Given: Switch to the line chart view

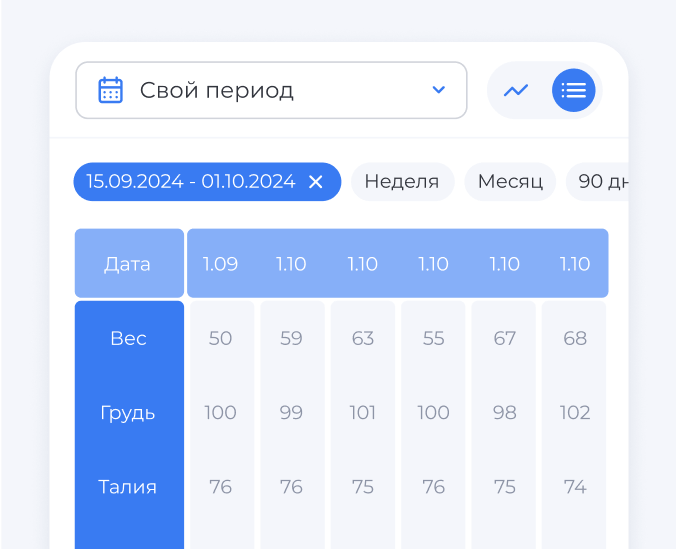Looking at the screenshot, I should click(516, 91).
